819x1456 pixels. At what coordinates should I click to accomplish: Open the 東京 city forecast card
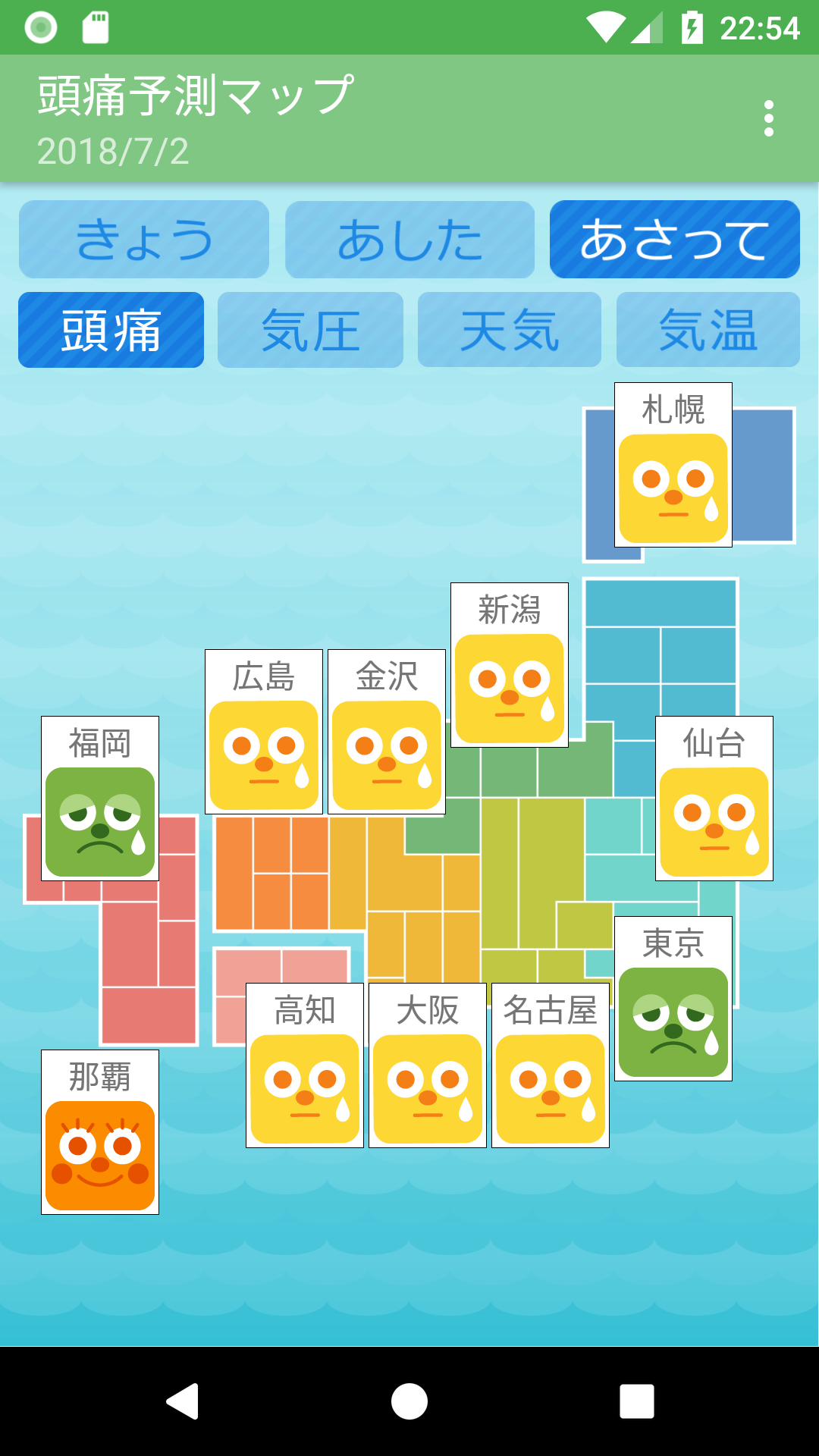[673, 999]
